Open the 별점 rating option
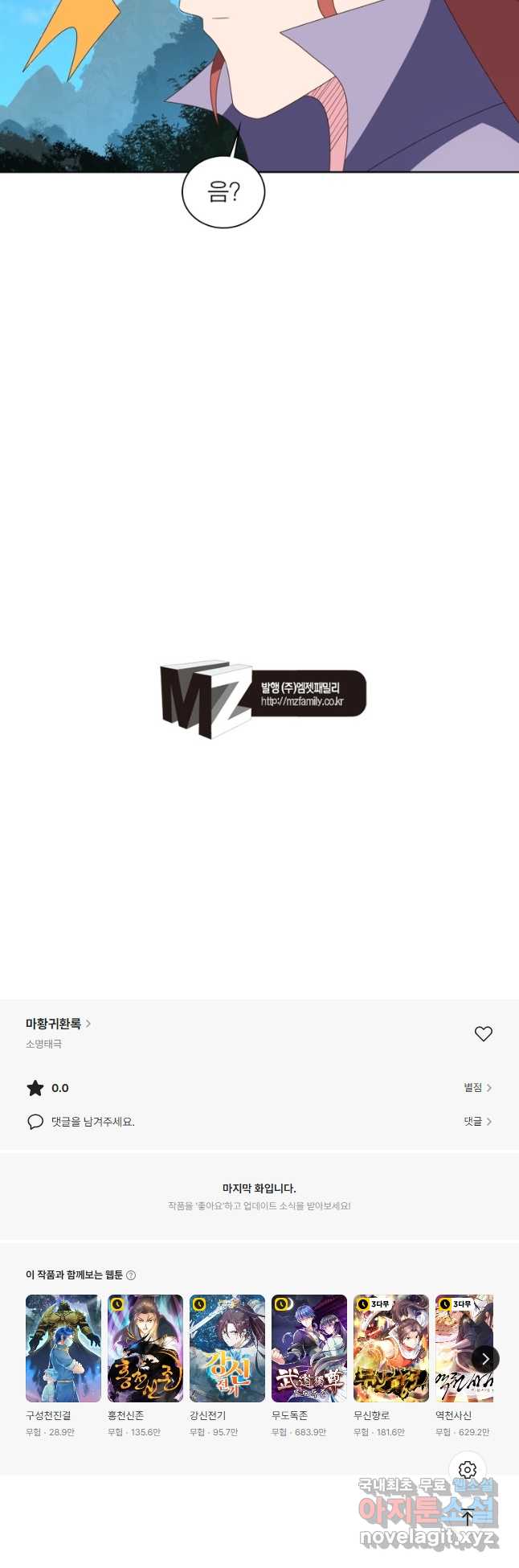 [x=477, y=1087]
